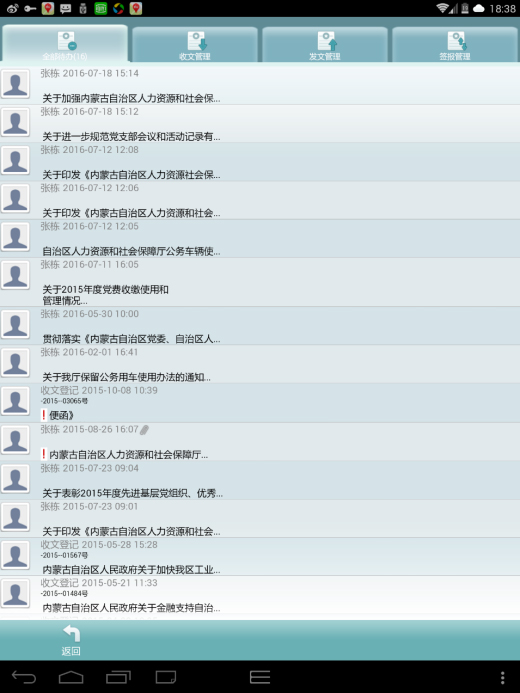Switch to the 收文管理 tab
Viewport: 520px width, 693px height.
(195, 44)
